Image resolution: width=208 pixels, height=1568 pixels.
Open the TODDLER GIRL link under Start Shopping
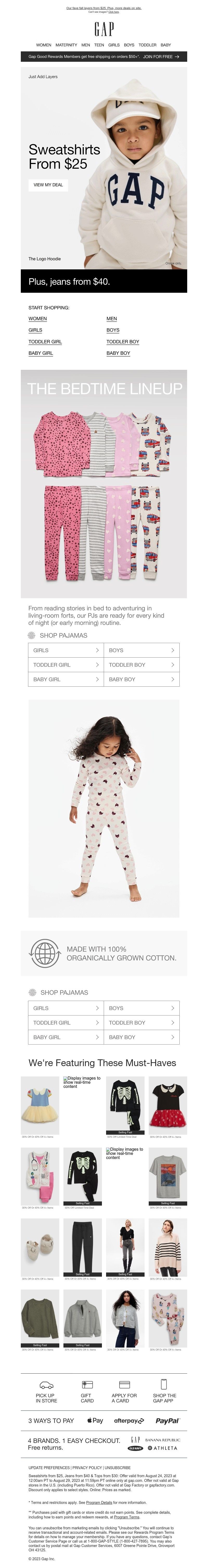(45, 342)
